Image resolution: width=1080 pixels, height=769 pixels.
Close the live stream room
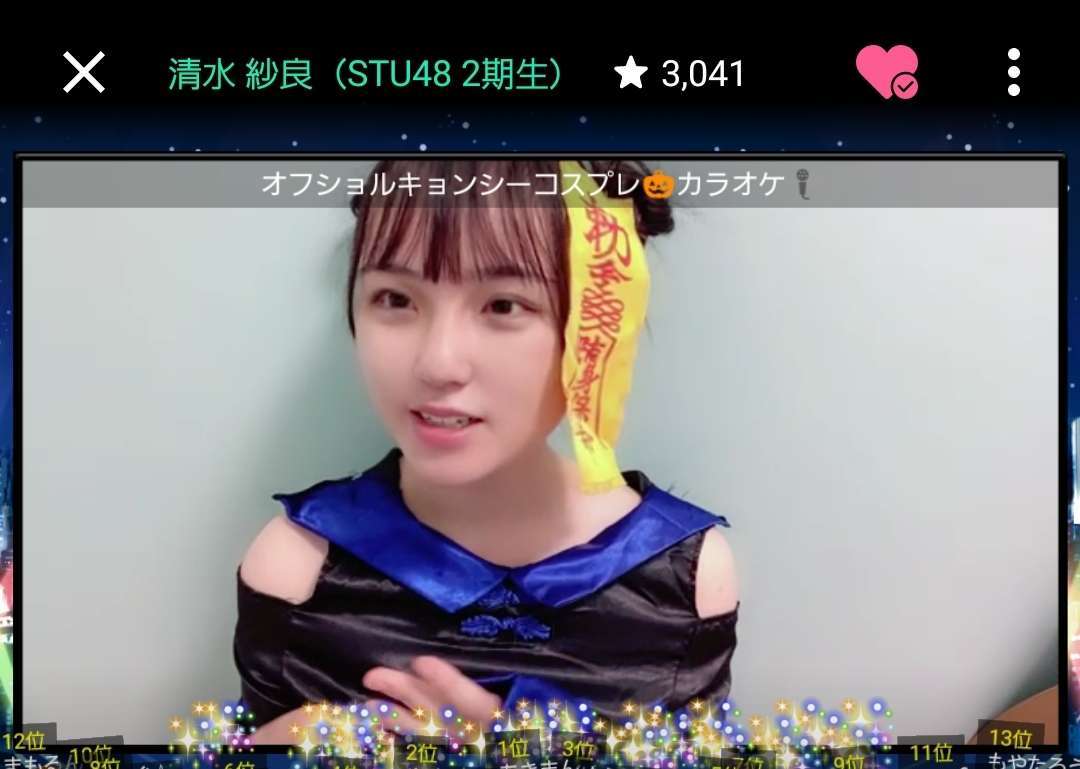click(x=84, y=73)
